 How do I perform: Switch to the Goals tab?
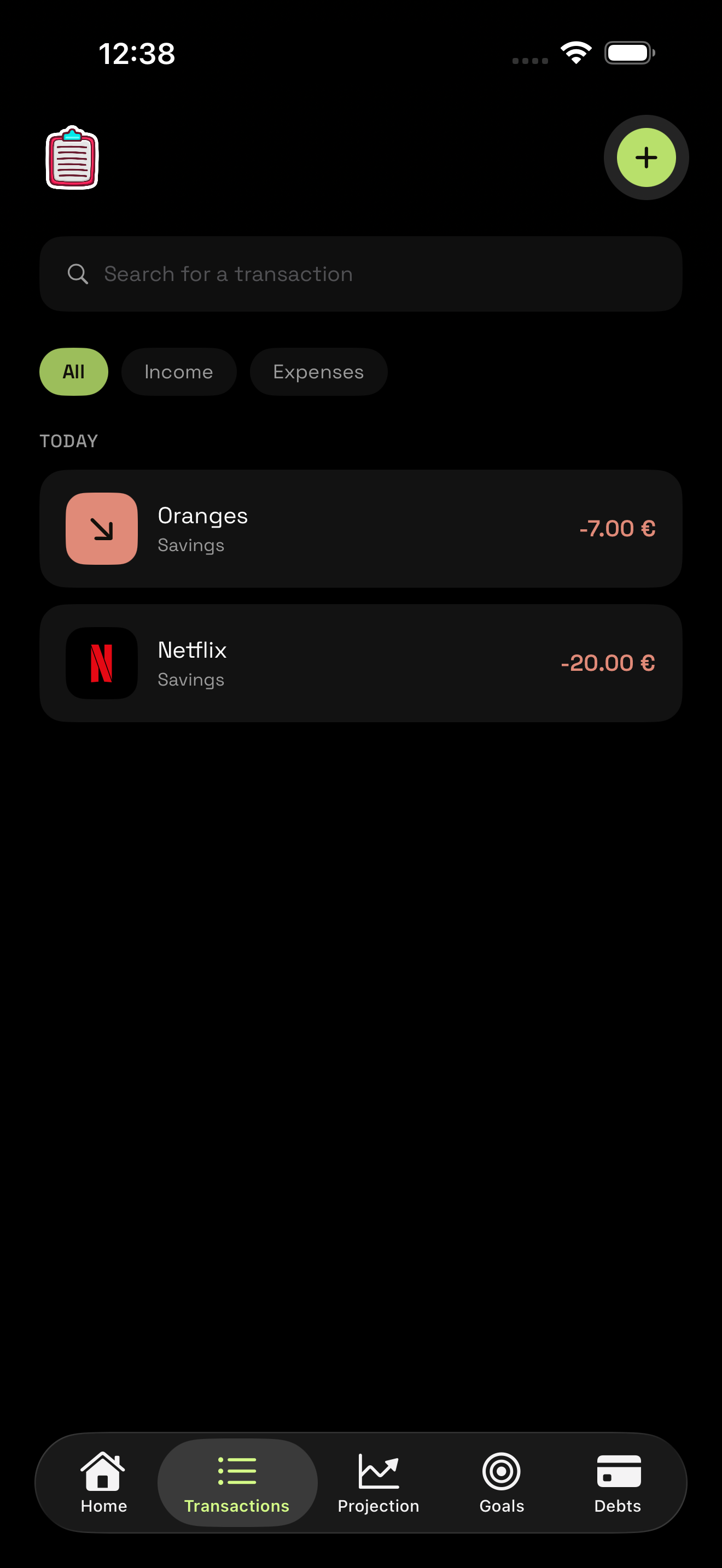coord(502,1483)
